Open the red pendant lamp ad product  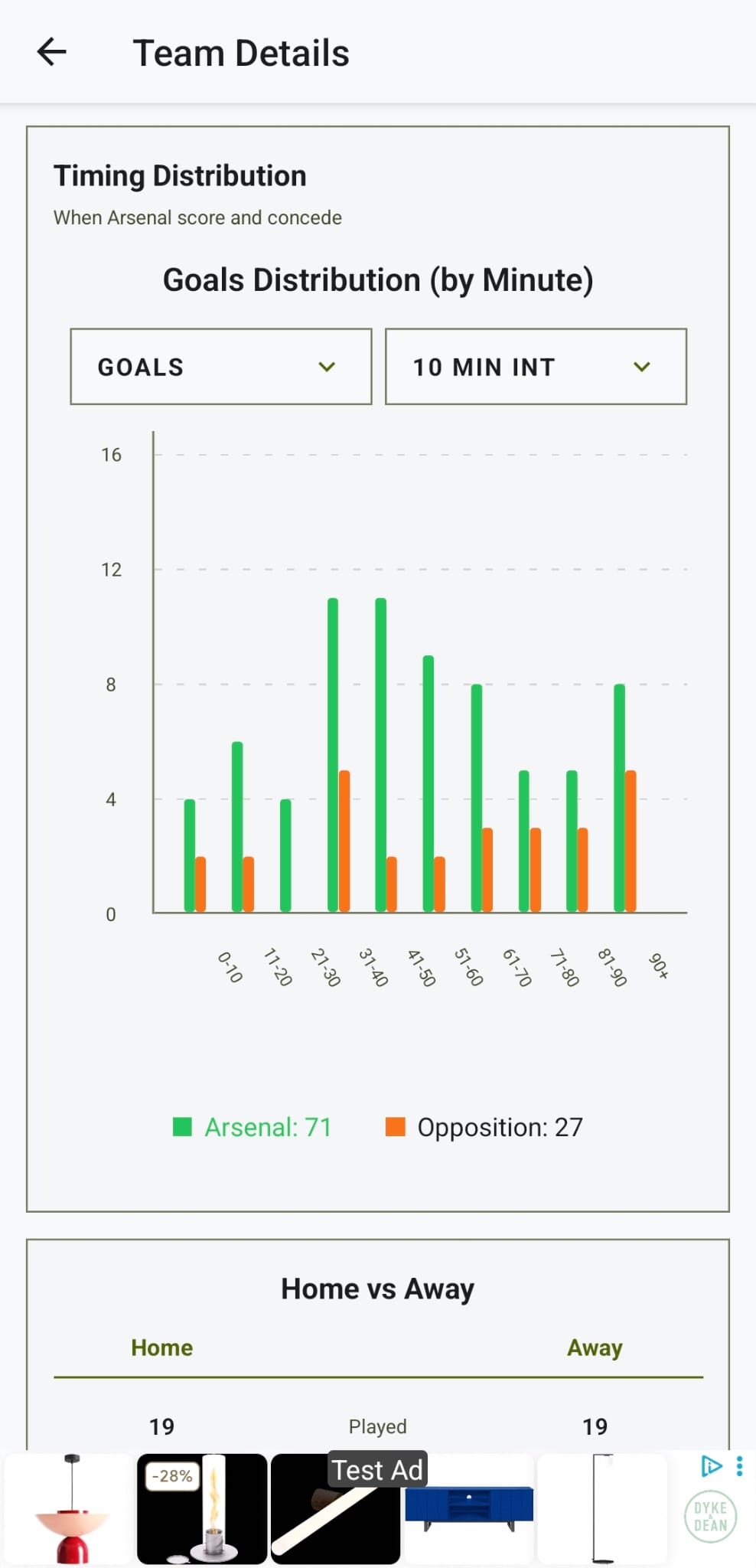(x=70, y=1508)
